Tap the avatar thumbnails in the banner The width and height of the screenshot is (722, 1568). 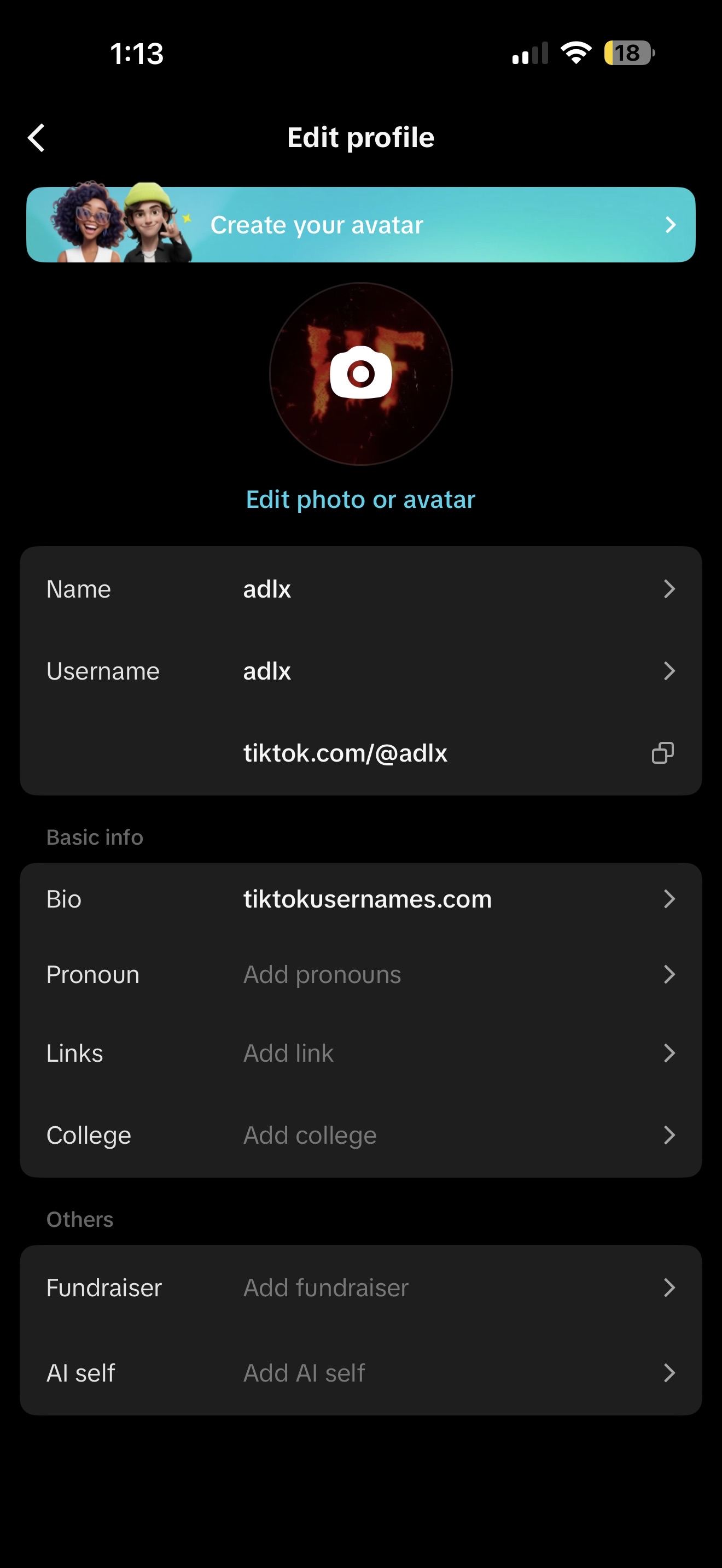coord(119,225)
